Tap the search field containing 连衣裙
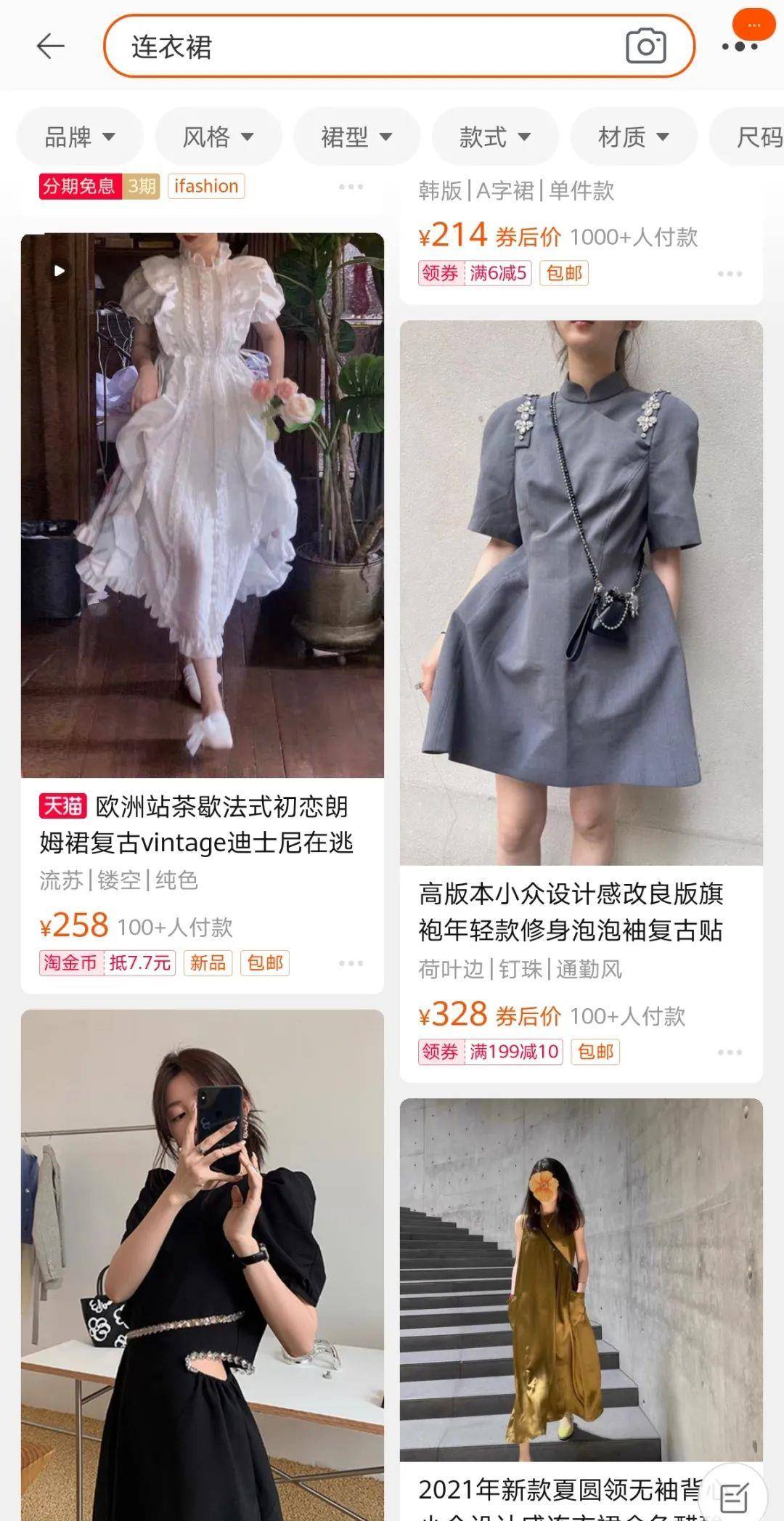 pyautogui.click(x=290, y=46)
